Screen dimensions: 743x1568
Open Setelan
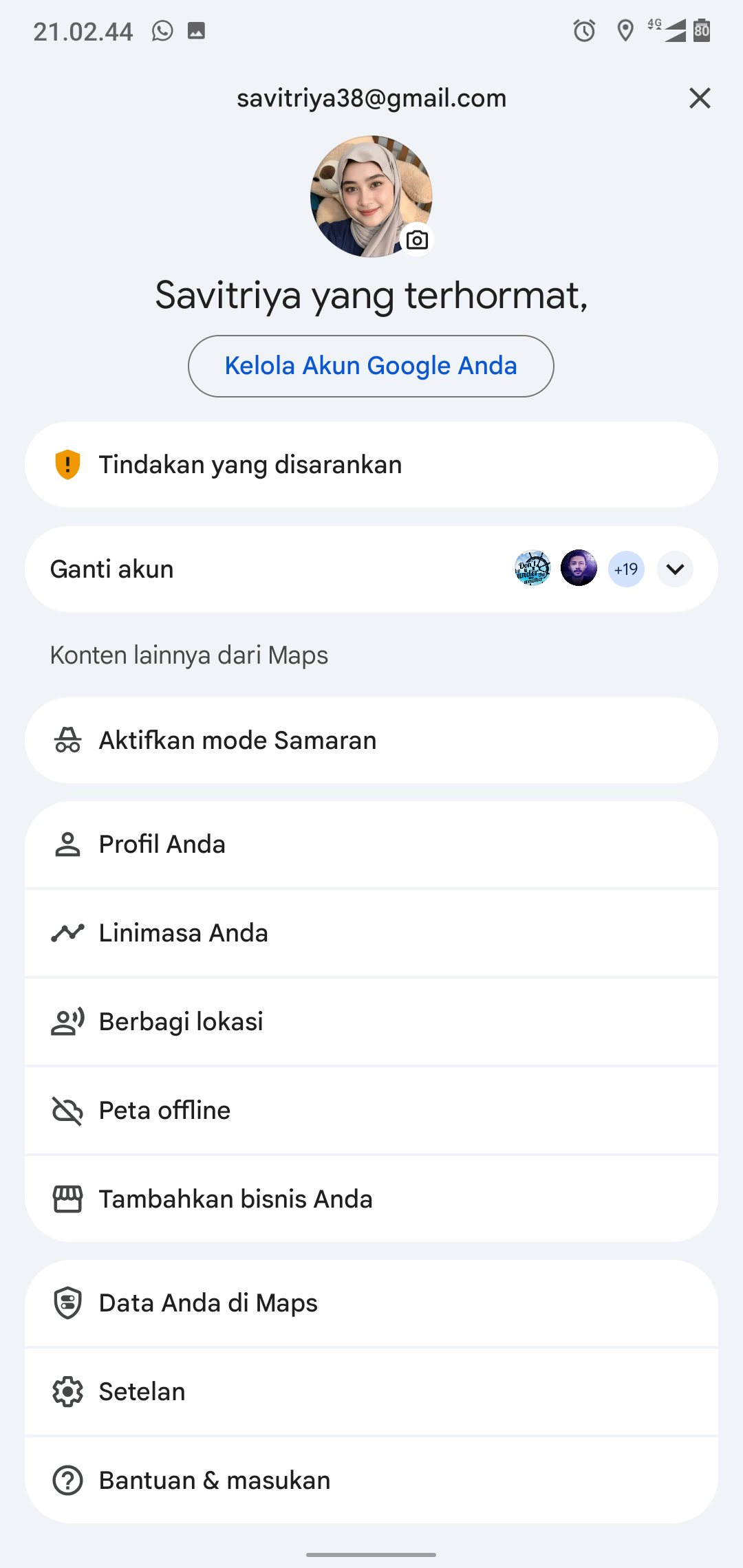[x=371, y=1392]
